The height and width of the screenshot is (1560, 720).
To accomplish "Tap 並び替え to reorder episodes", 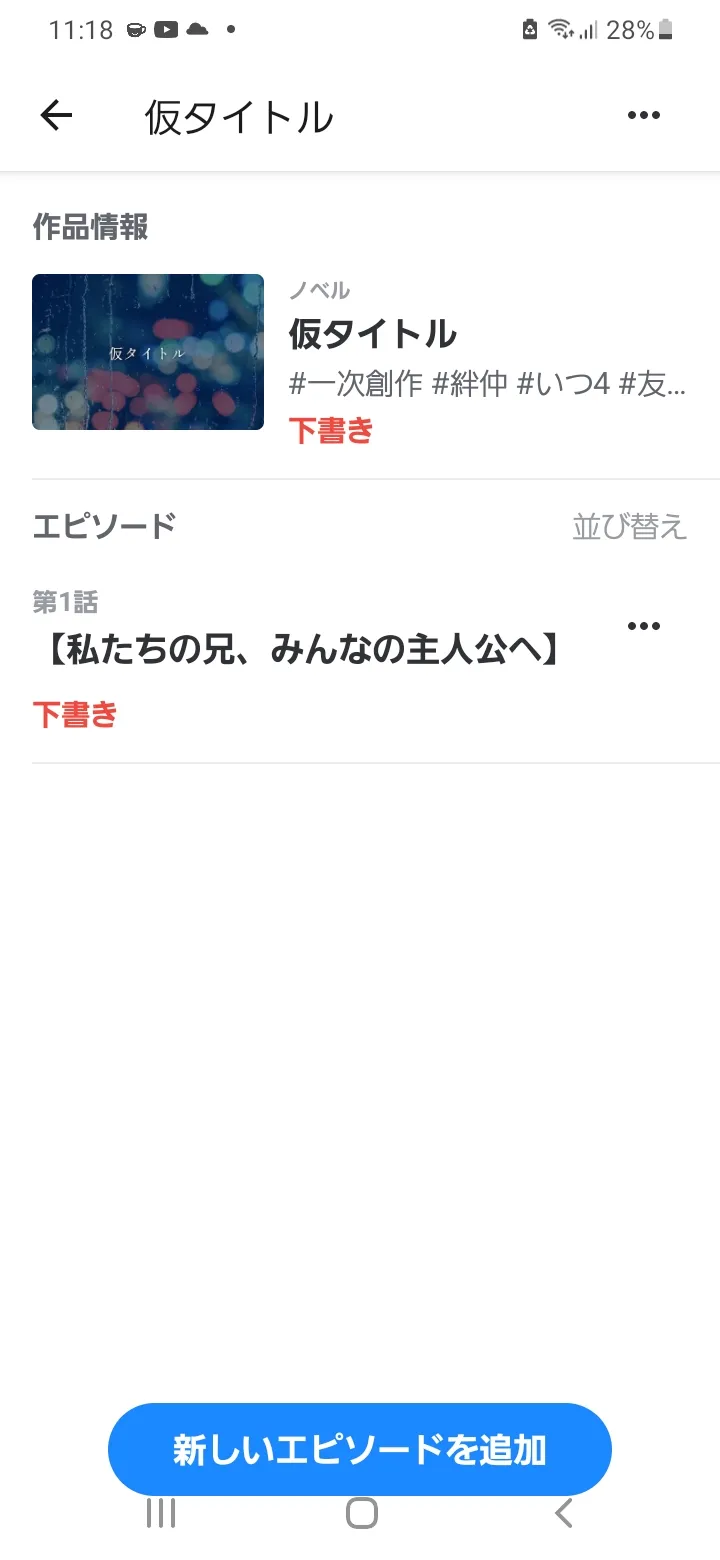I will (629, 526).
